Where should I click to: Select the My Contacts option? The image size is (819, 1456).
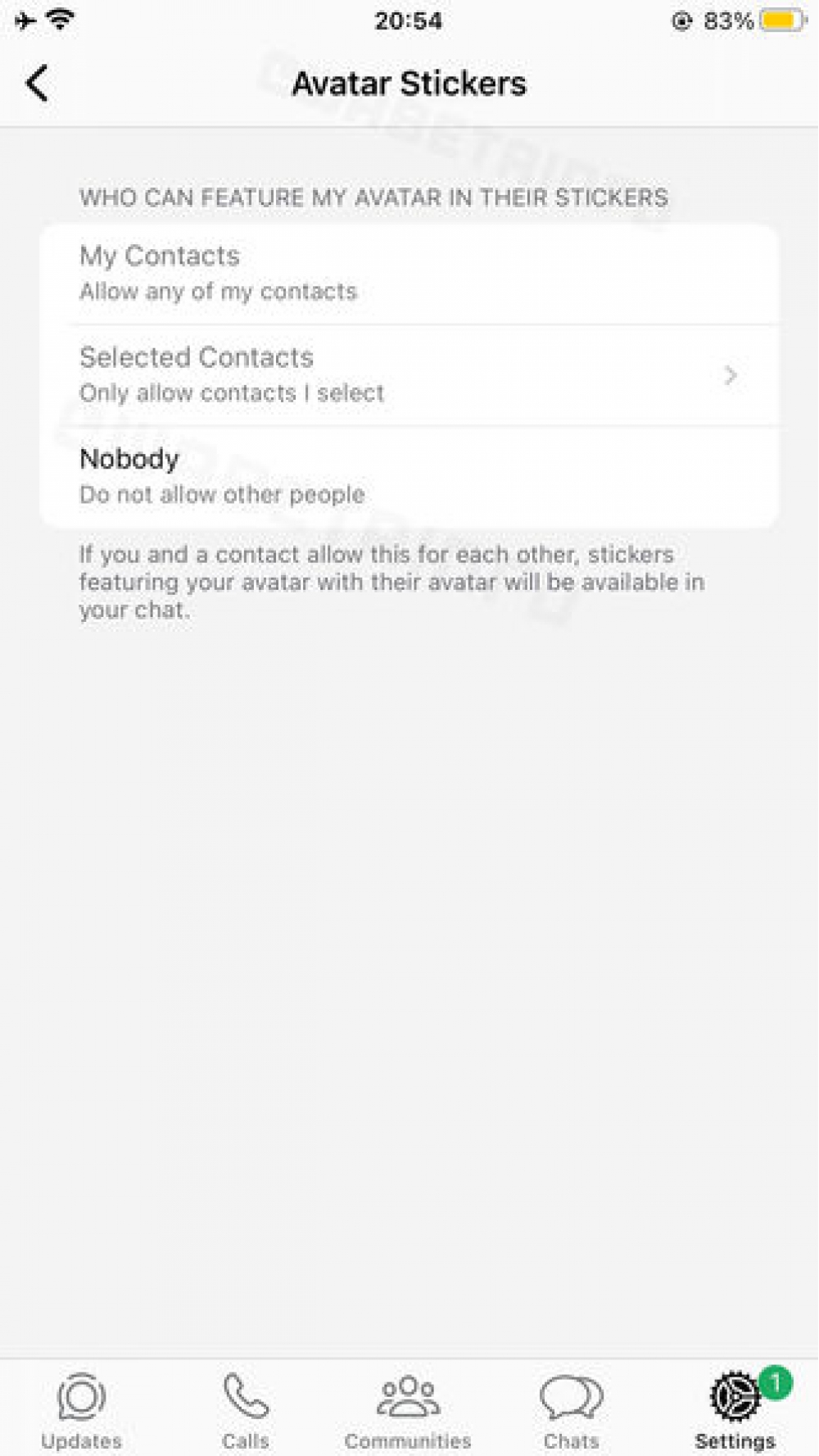pyautogui.click(x=408, y=273)
